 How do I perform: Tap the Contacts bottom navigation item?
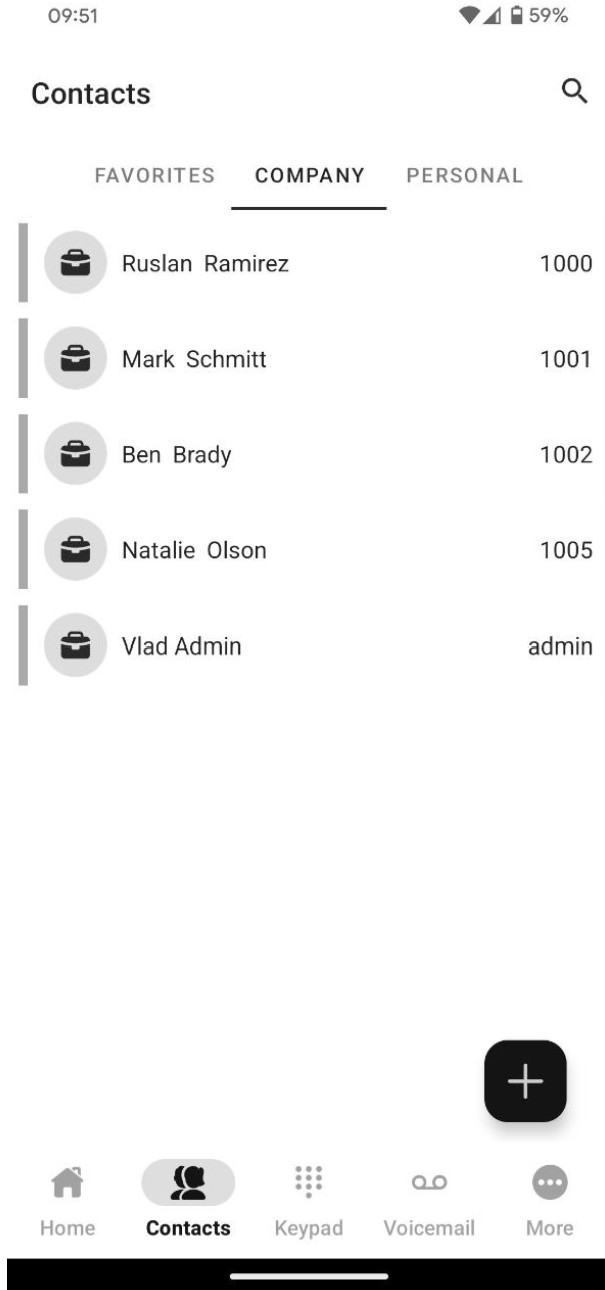188,1199
